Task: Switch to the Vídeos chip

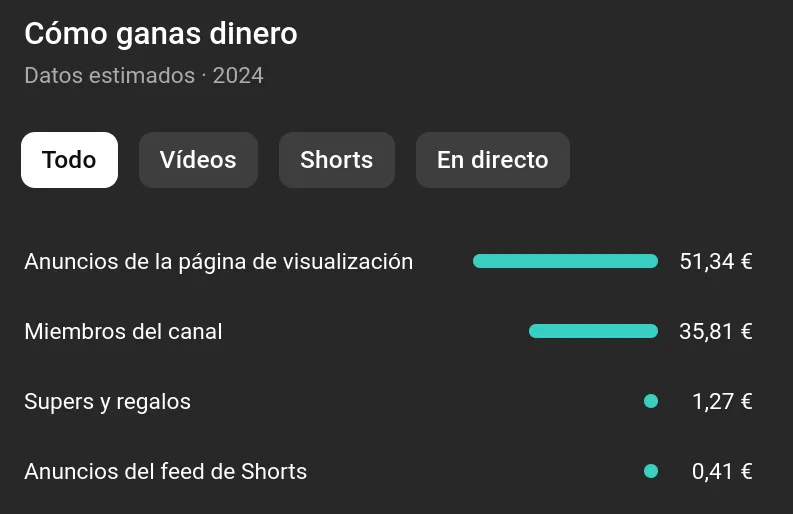Action: tap(198, 160)
